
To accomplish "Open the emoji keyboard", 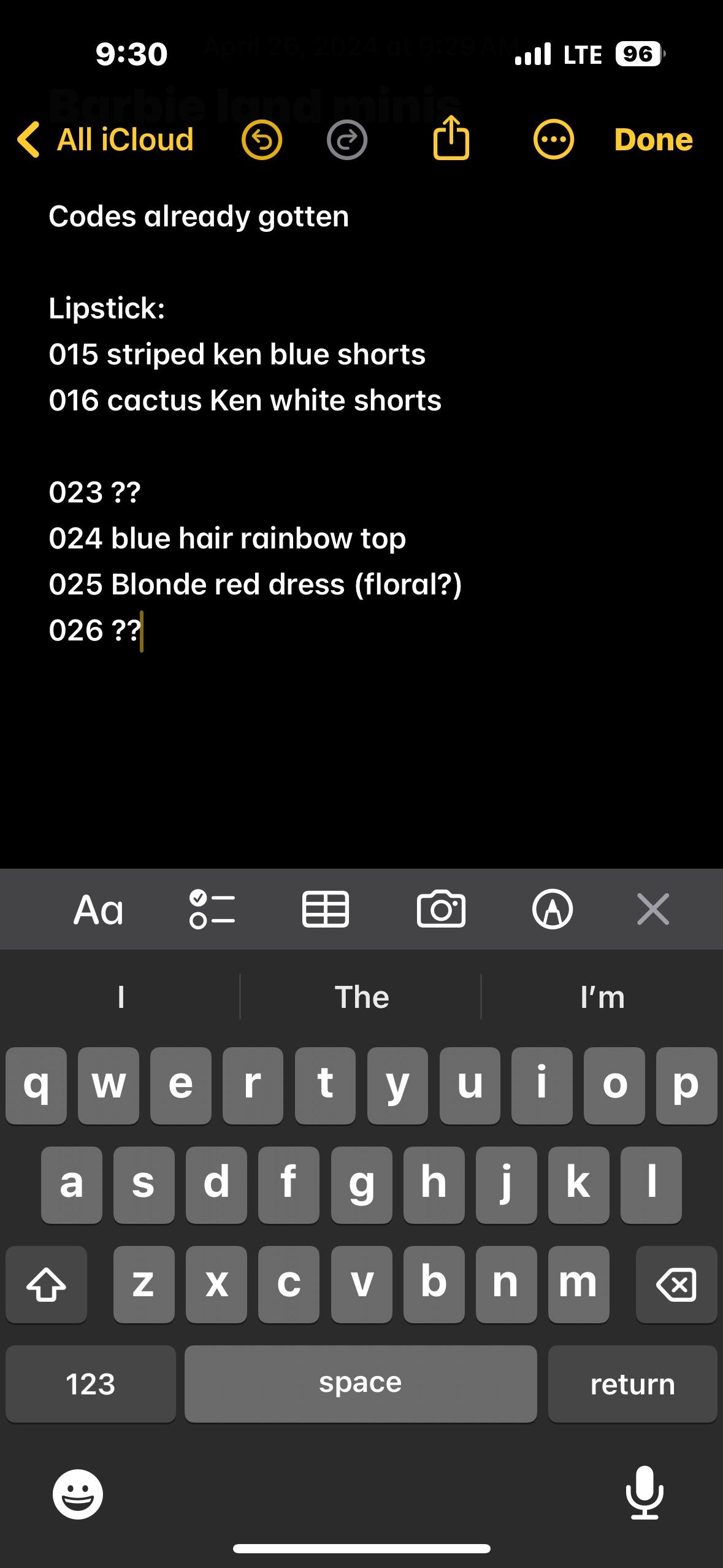I will tap(78, 1493).
